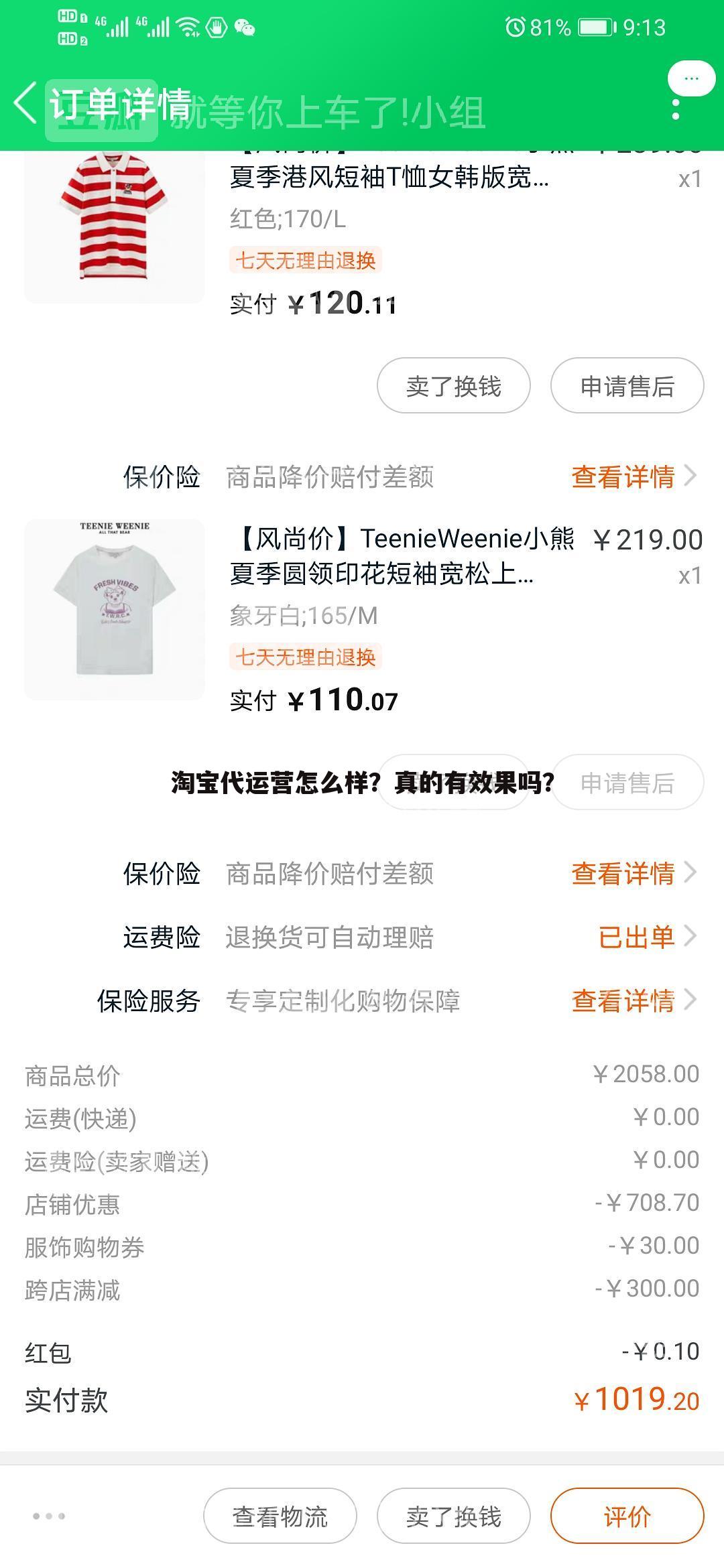Viewport: 724px width, 1568px height.
Task: Tap the permission block icon in the status bar
Action: click(x=217, y=27)
